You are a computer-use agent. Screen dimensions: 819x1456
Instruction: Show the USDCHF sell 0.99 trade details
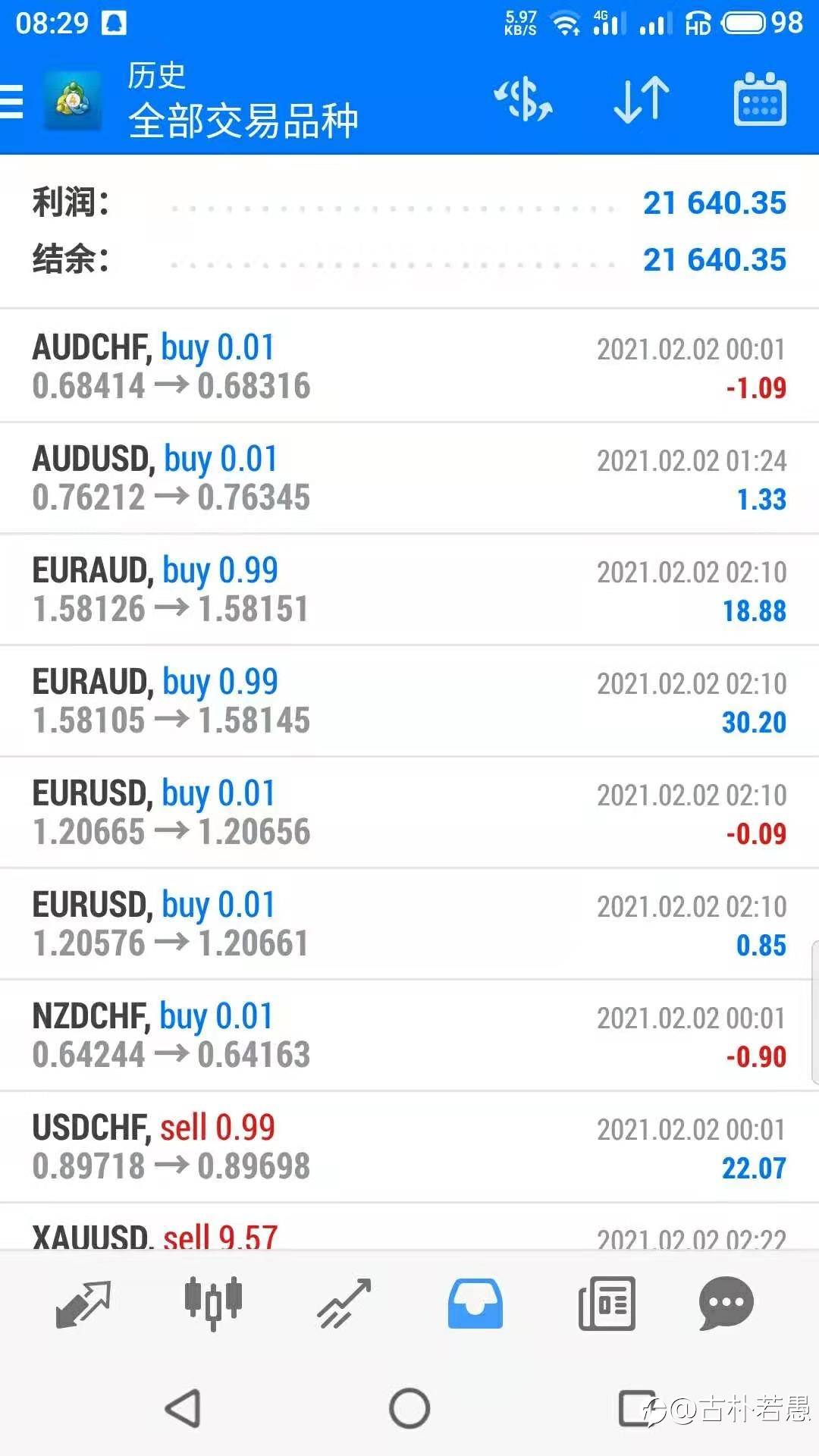pyautogui.click(x=409, y=1147)
